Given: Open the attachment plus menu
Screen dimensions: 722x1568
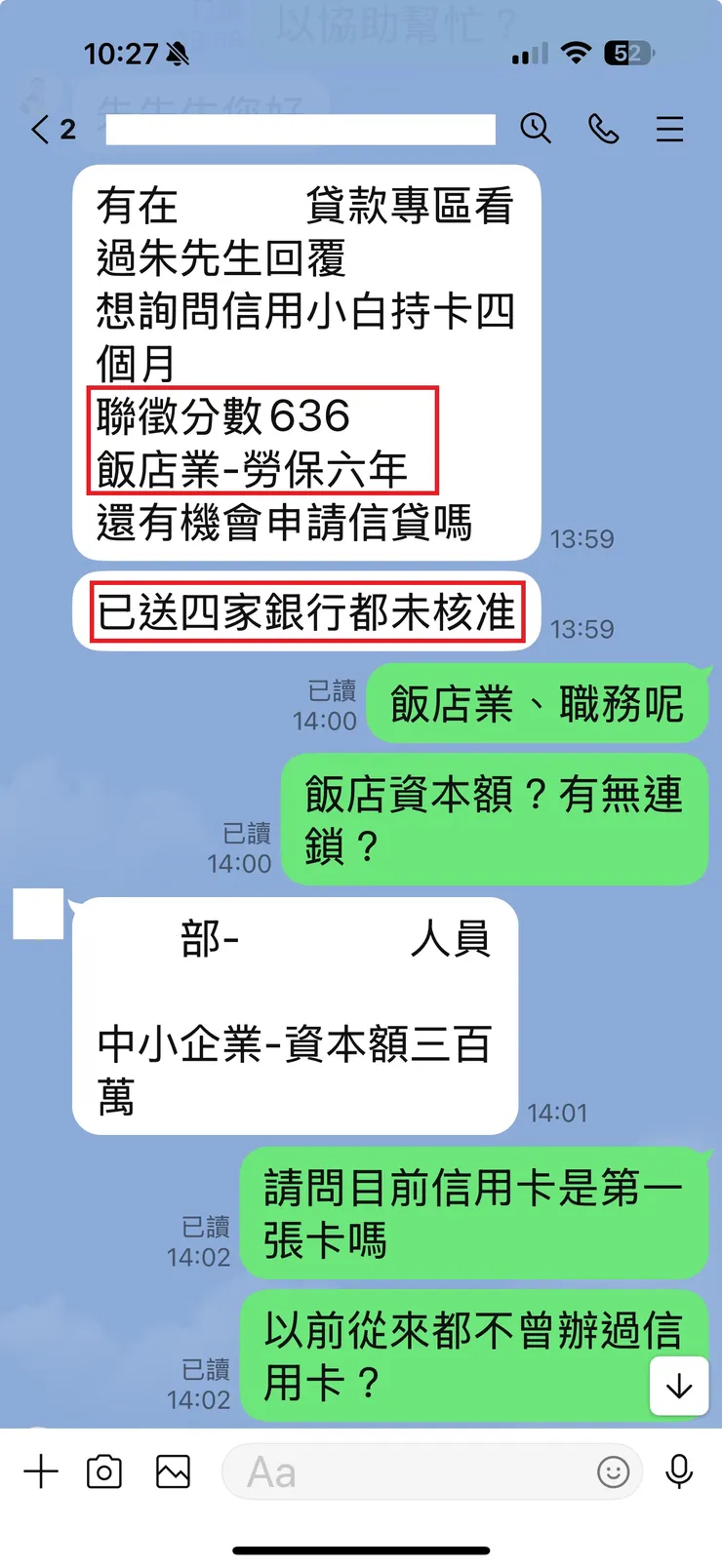Looking at the screenshot, I should (41, 1471).
